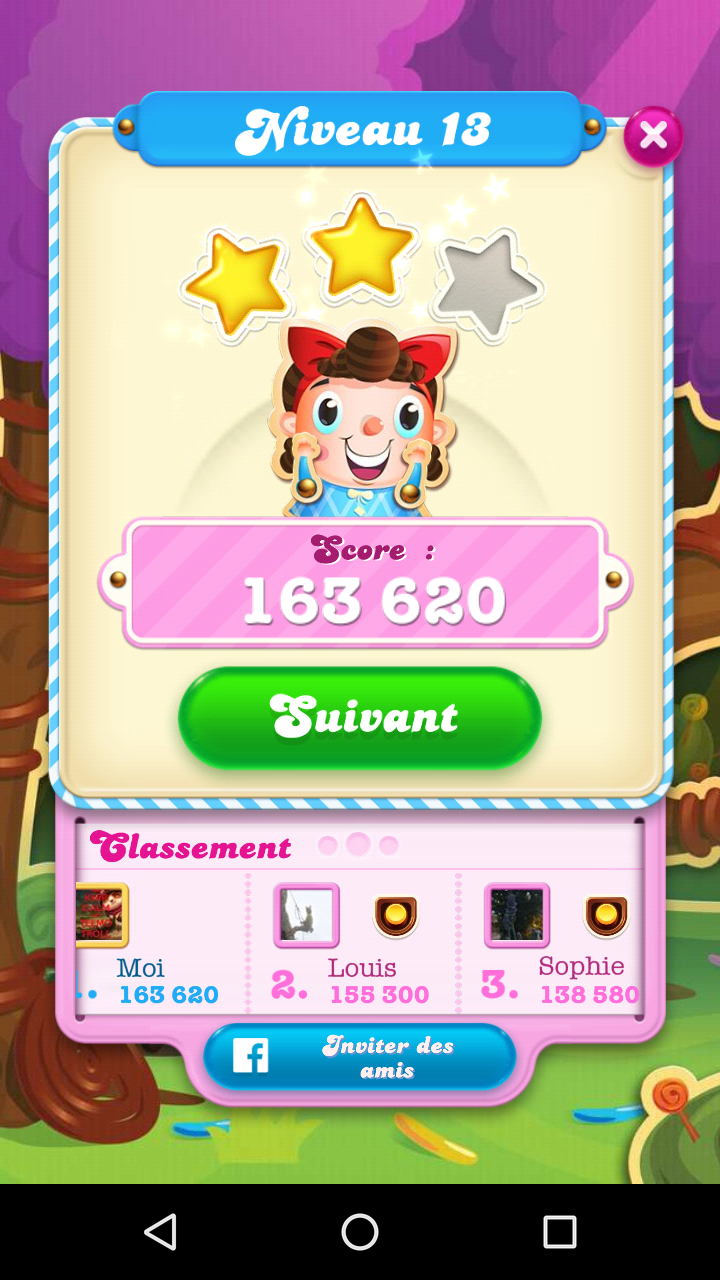Image resolution: width=720 pixels, height=1280 pixels.
Task: Close the Niveau 13 results dialog
Action: coord(653,136)
